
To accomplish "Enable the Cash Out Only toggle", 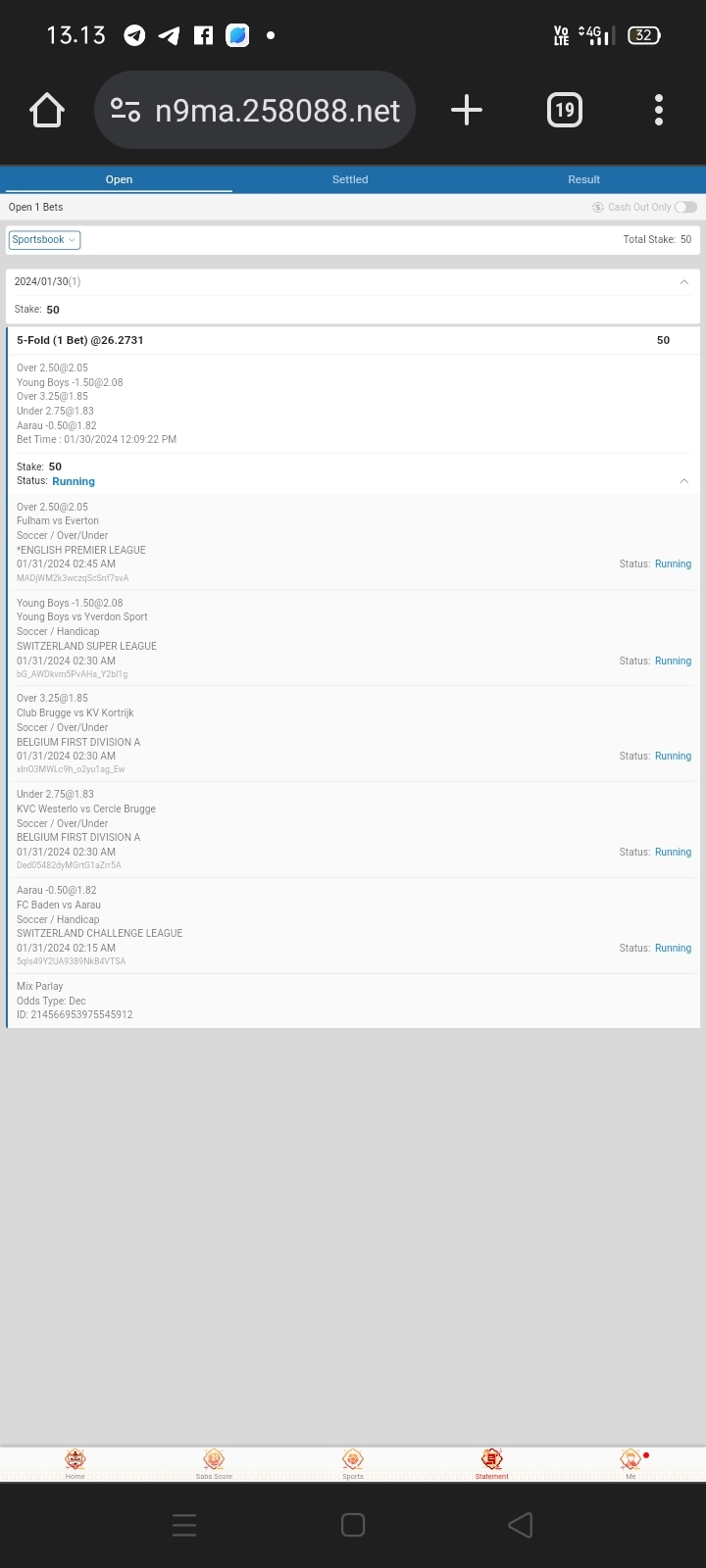I will pos(685,207).
